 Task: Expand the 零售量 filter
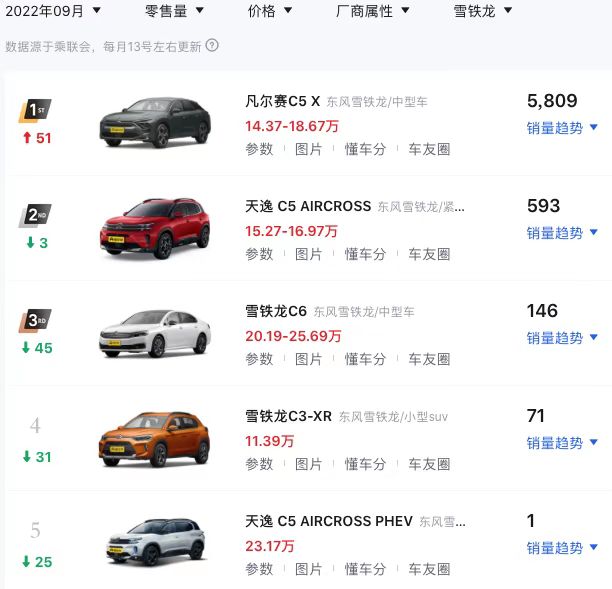pyautogui.click(x=174, y=11)
